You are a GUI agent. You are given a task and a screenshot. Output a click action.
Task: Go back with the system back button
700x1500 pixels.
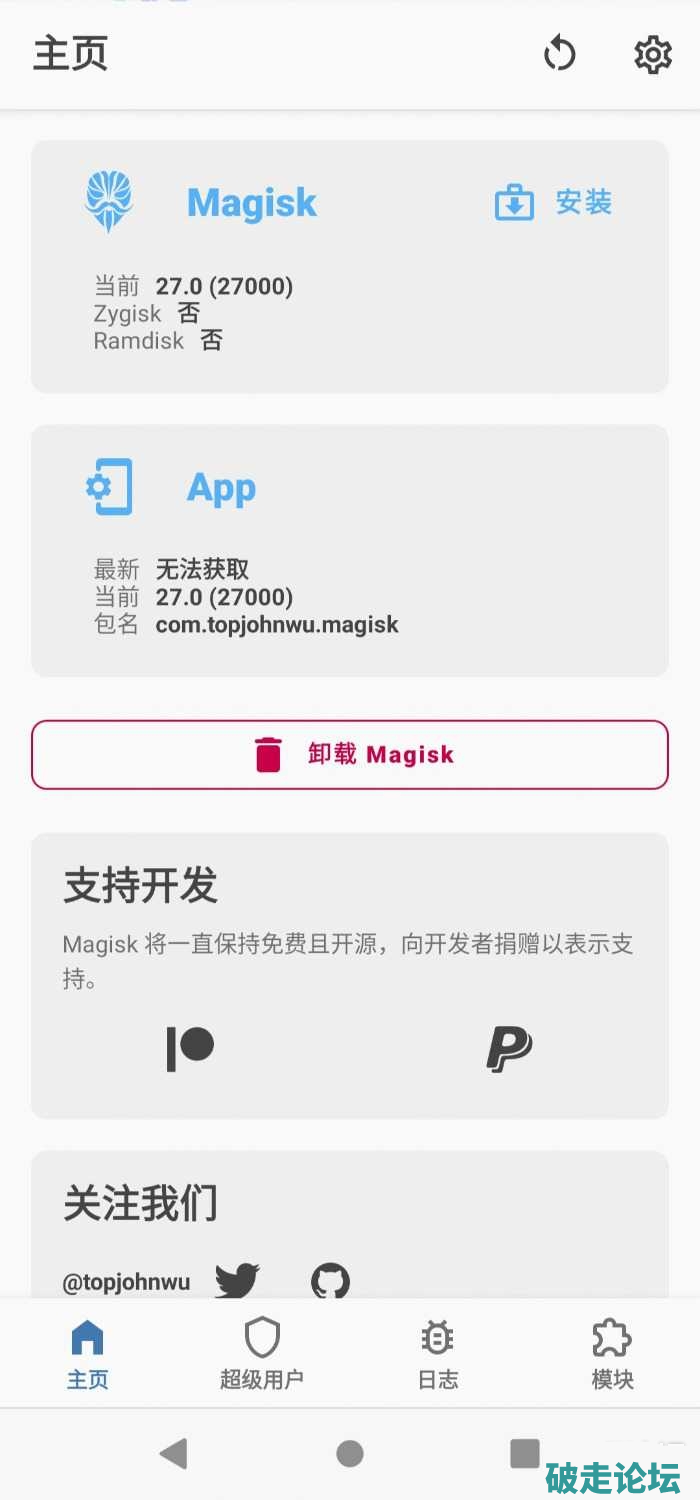(x=174, y=1453)
